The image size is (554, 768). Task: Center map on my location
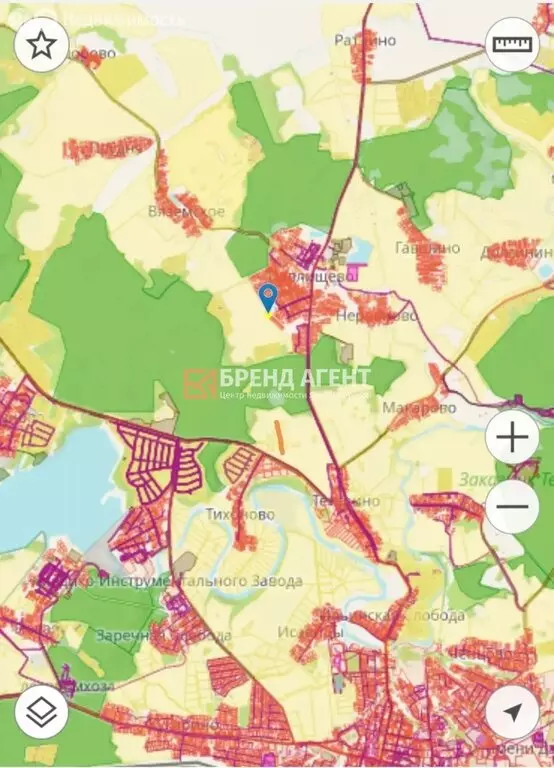512,713
